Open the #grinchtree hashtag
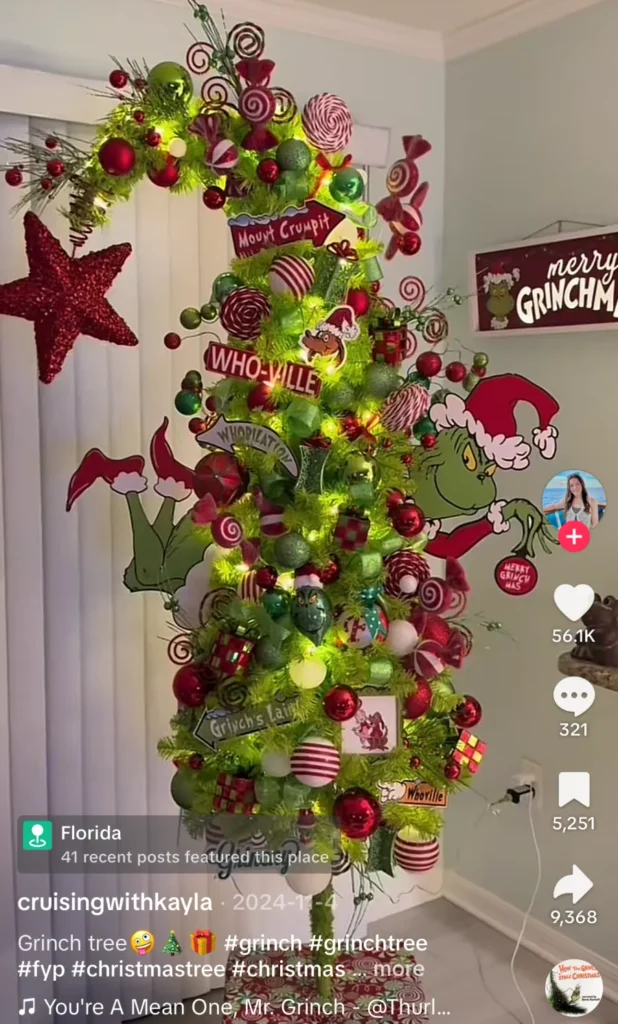 tap(366, 943)
